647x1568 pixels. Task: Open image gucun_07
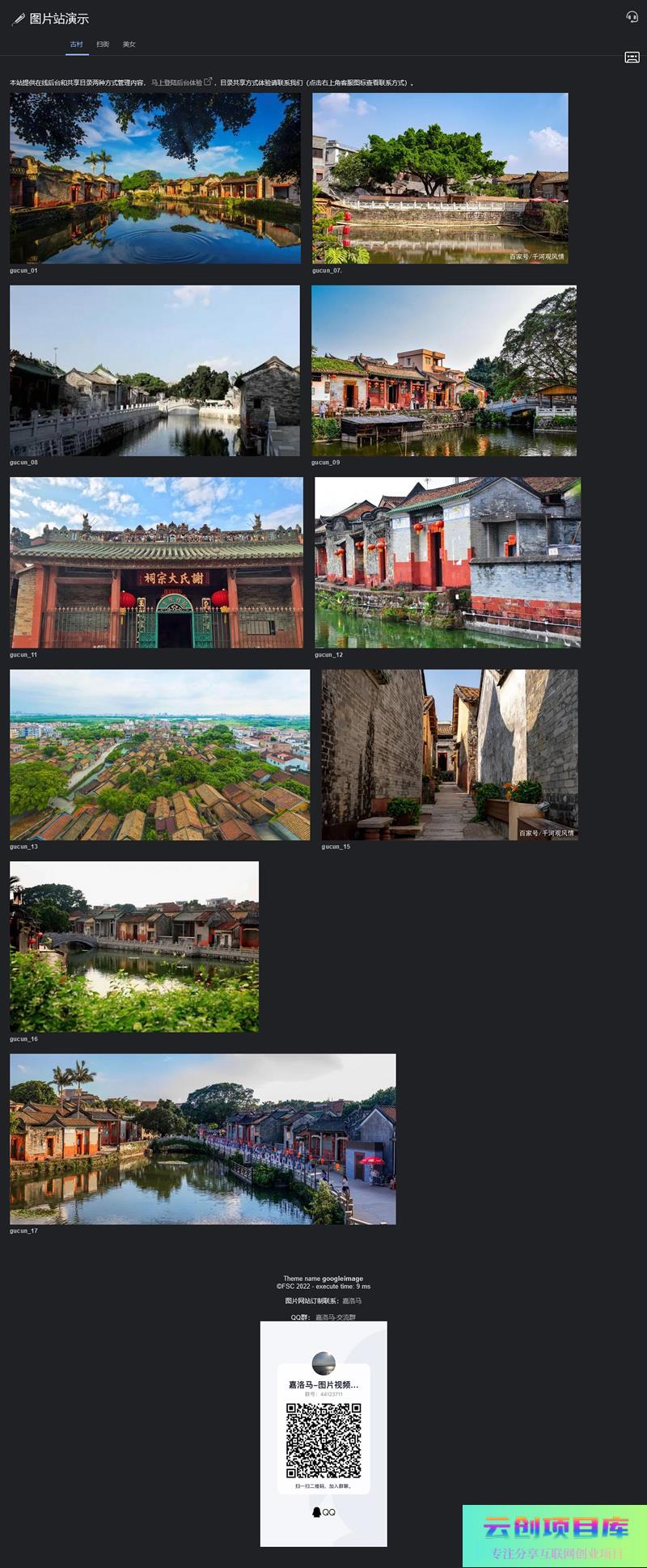(x=440, y=178)
